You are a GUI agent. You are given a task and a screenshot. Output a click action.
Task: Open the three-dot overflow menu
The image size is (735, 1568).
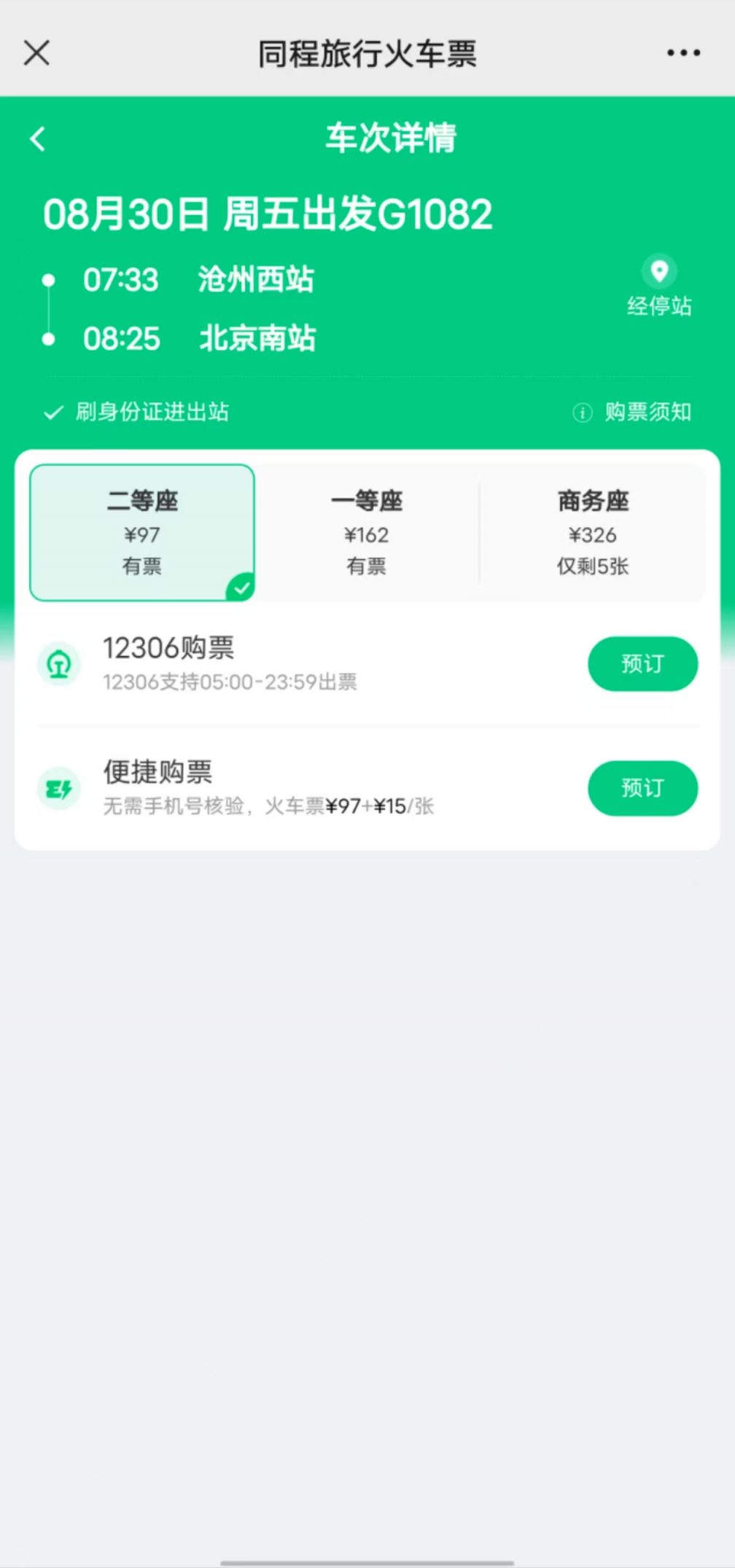click(683, 52)
